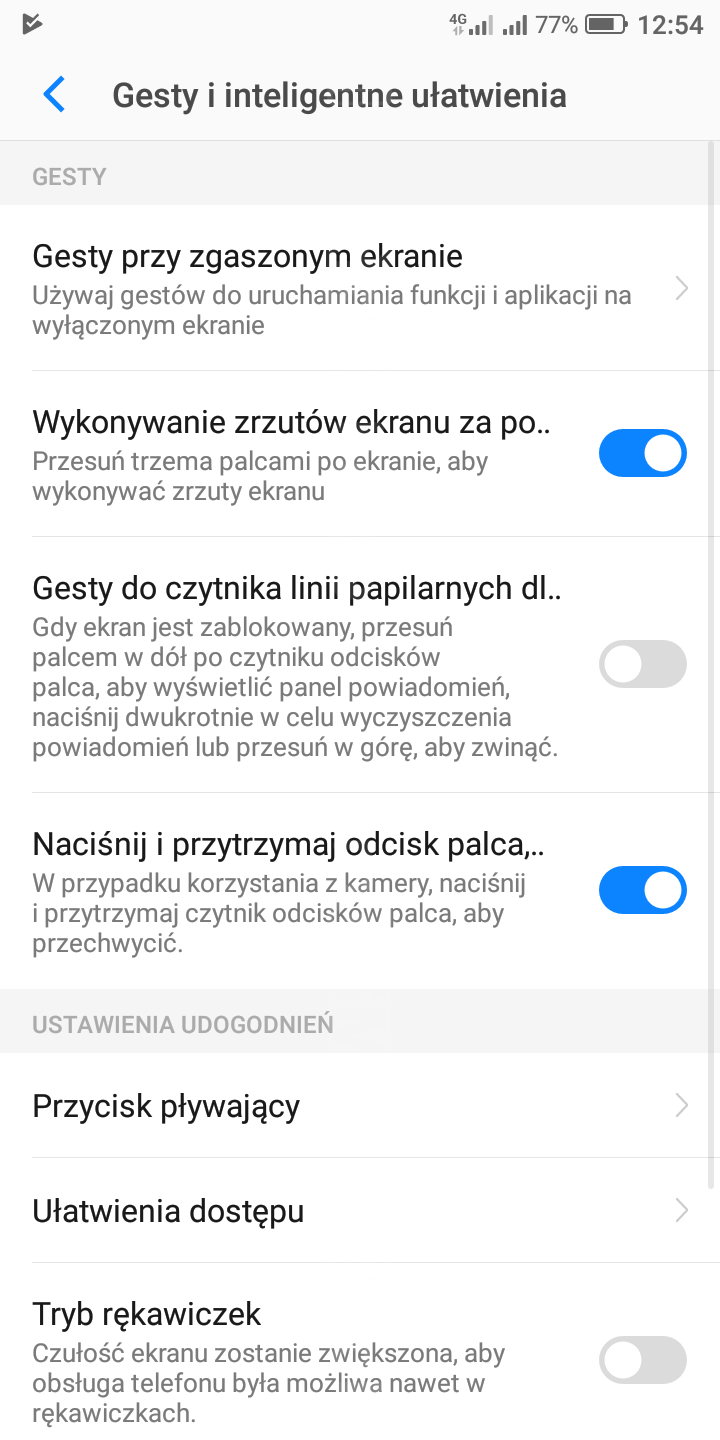The width and height of the screenshot is (720, 1440).
Task: Go back using the top-left arrow
Action: [x=54, y=95]
